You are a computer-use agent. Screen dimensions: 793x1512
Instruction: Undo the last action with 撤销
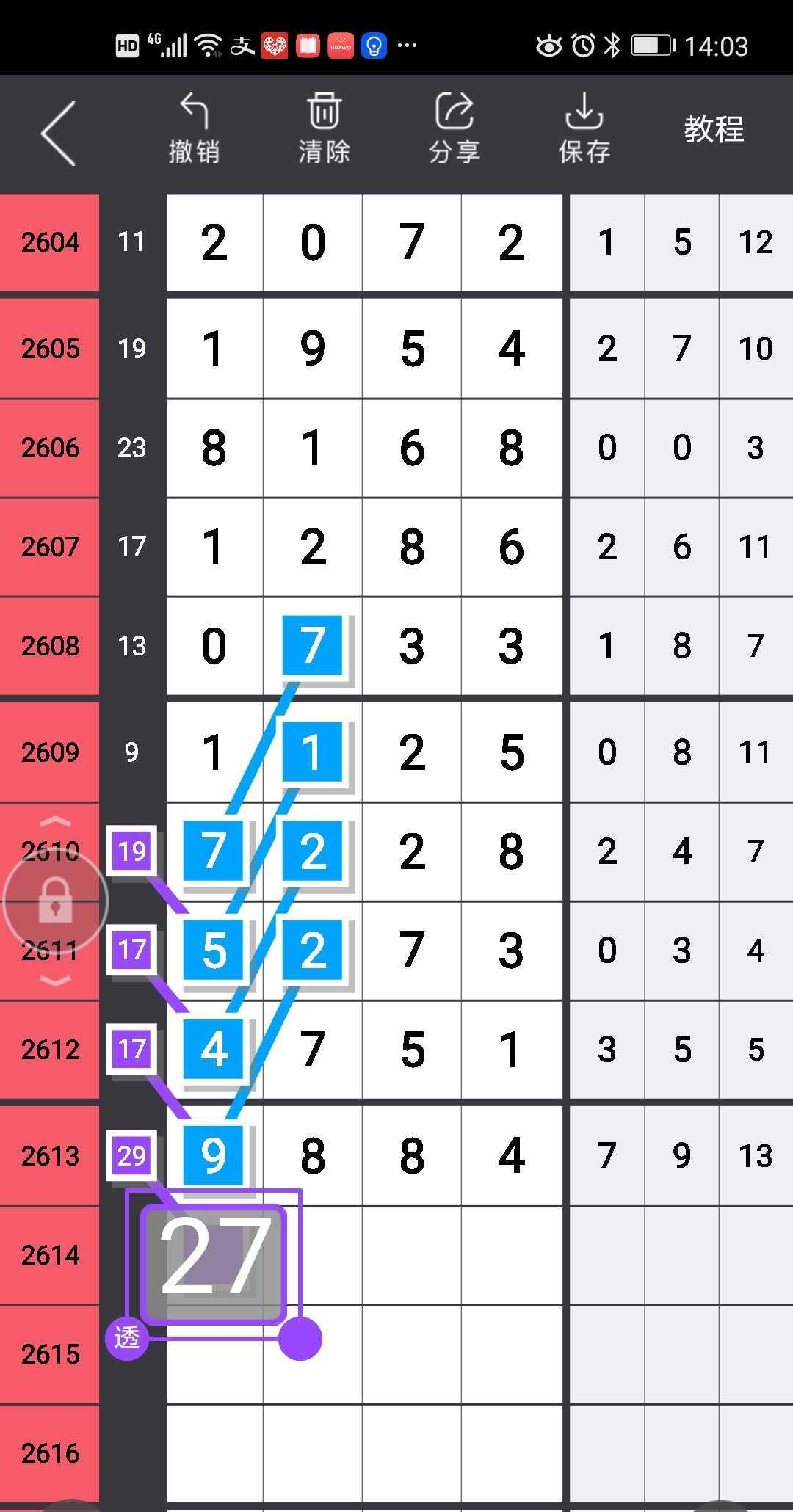(x=194, y=129)
